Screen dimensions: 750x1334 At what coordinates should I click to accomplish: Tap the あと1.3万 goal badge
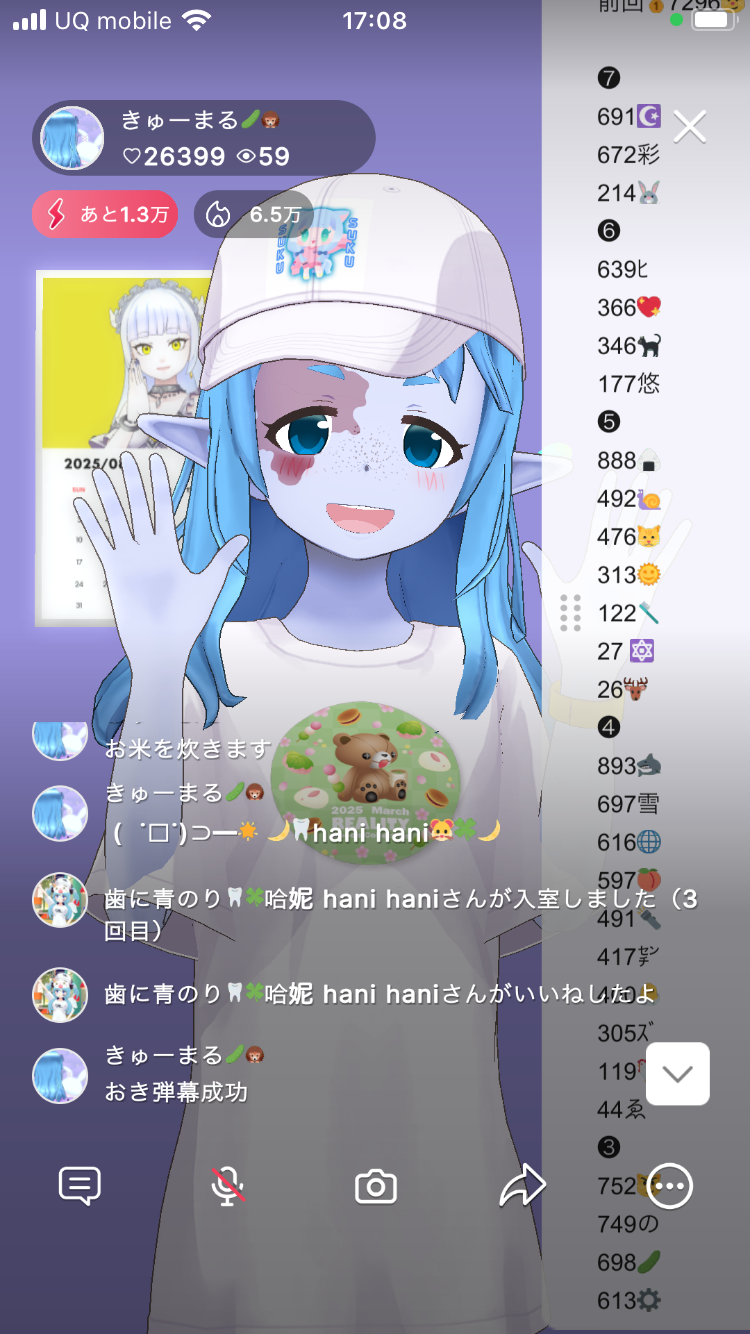(x=105, y=214)
